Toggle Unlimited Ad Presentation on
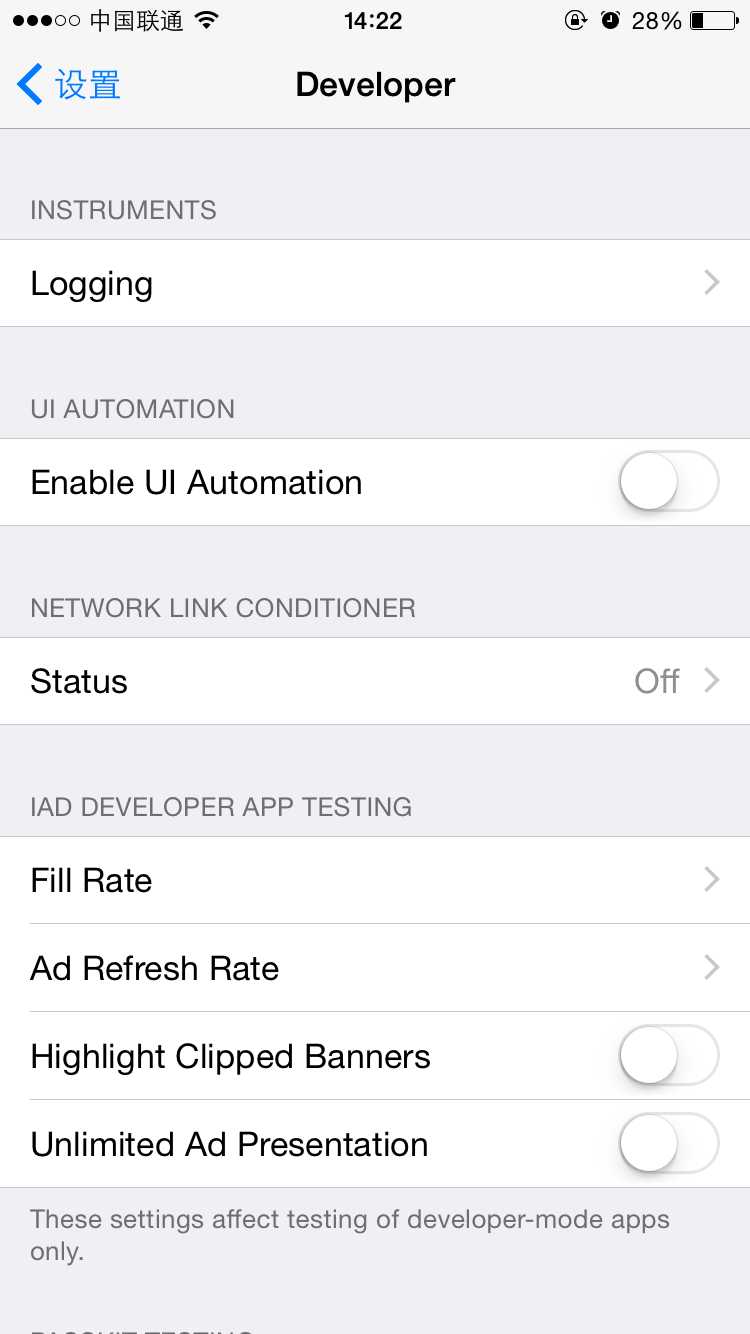 point(668,1144)
